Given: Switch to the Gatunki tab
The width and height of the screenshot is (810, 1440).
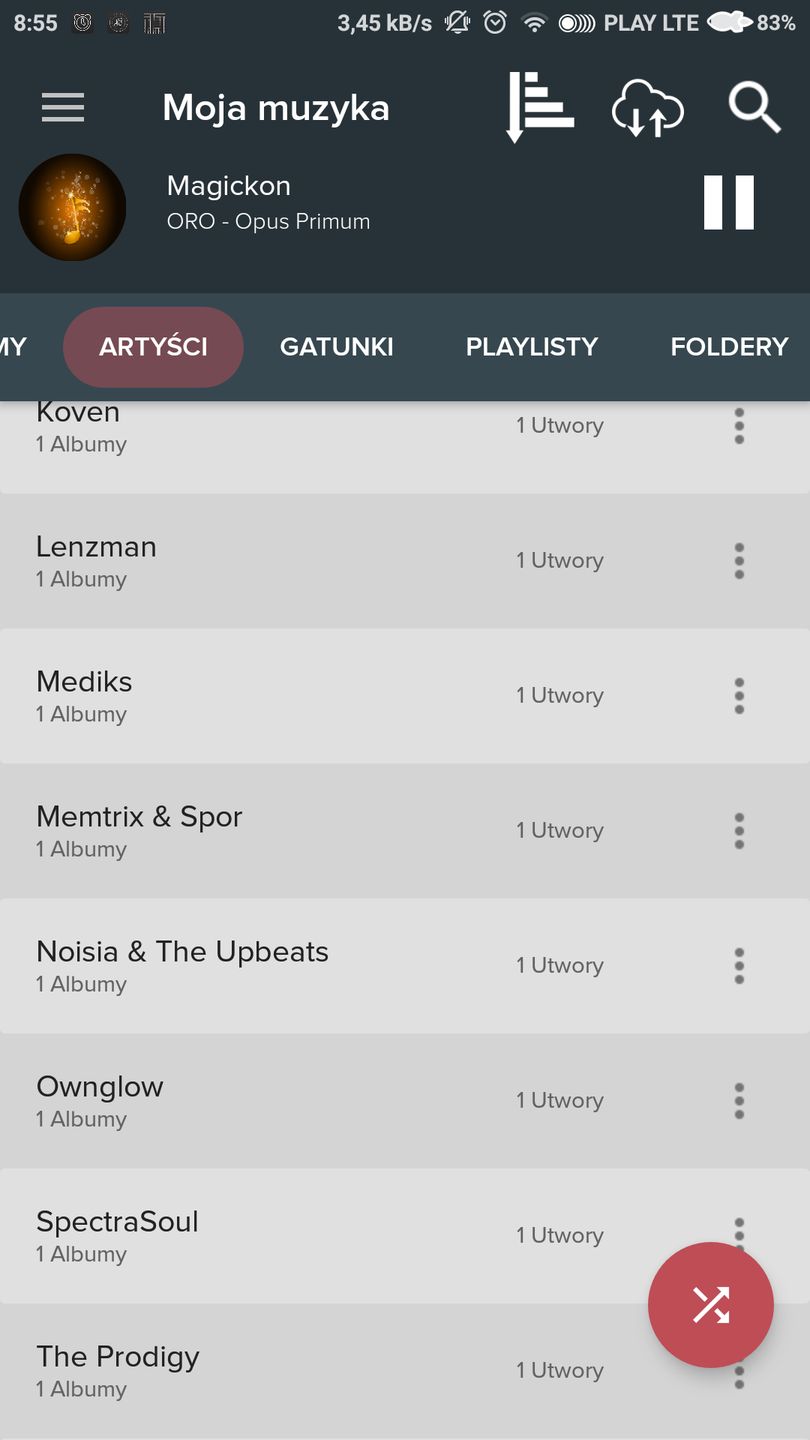Looking at the screenshot, I should coord(336,347).
